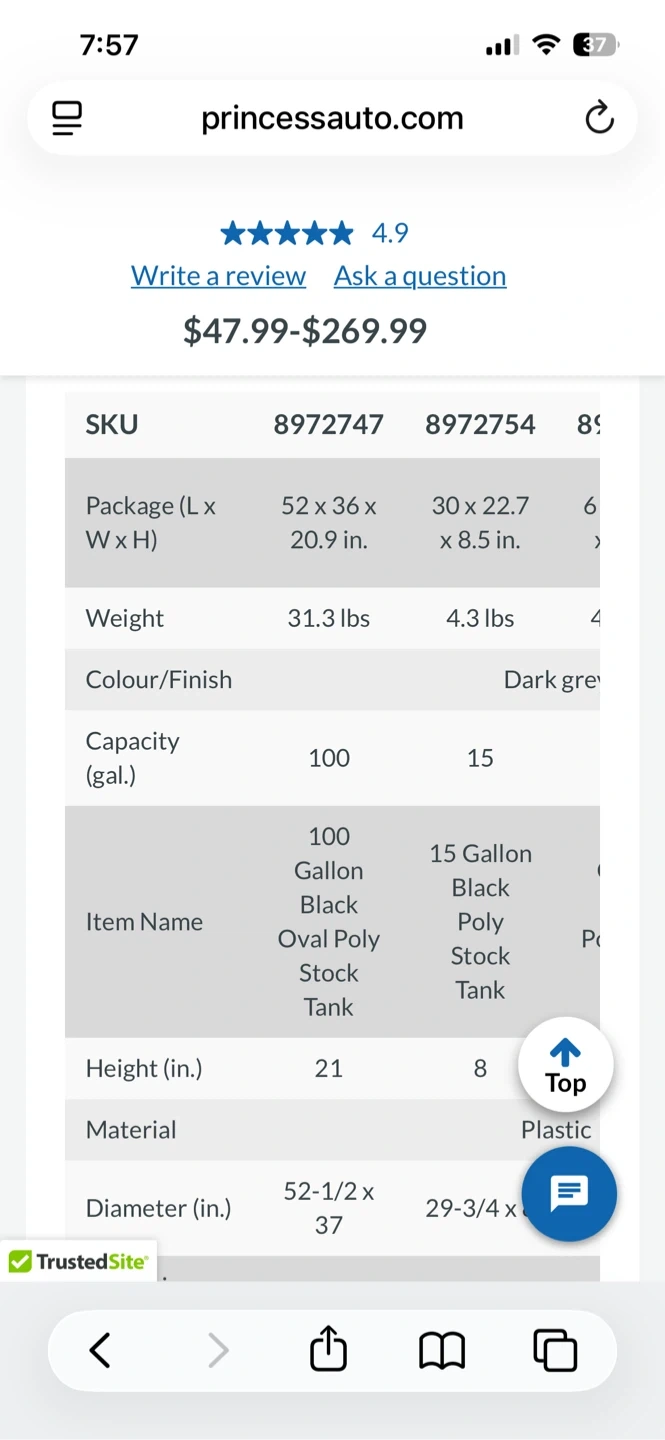Screen dimensions: 665x1440
Task: Jump back to Top of page
Action: pos(566,1065)
